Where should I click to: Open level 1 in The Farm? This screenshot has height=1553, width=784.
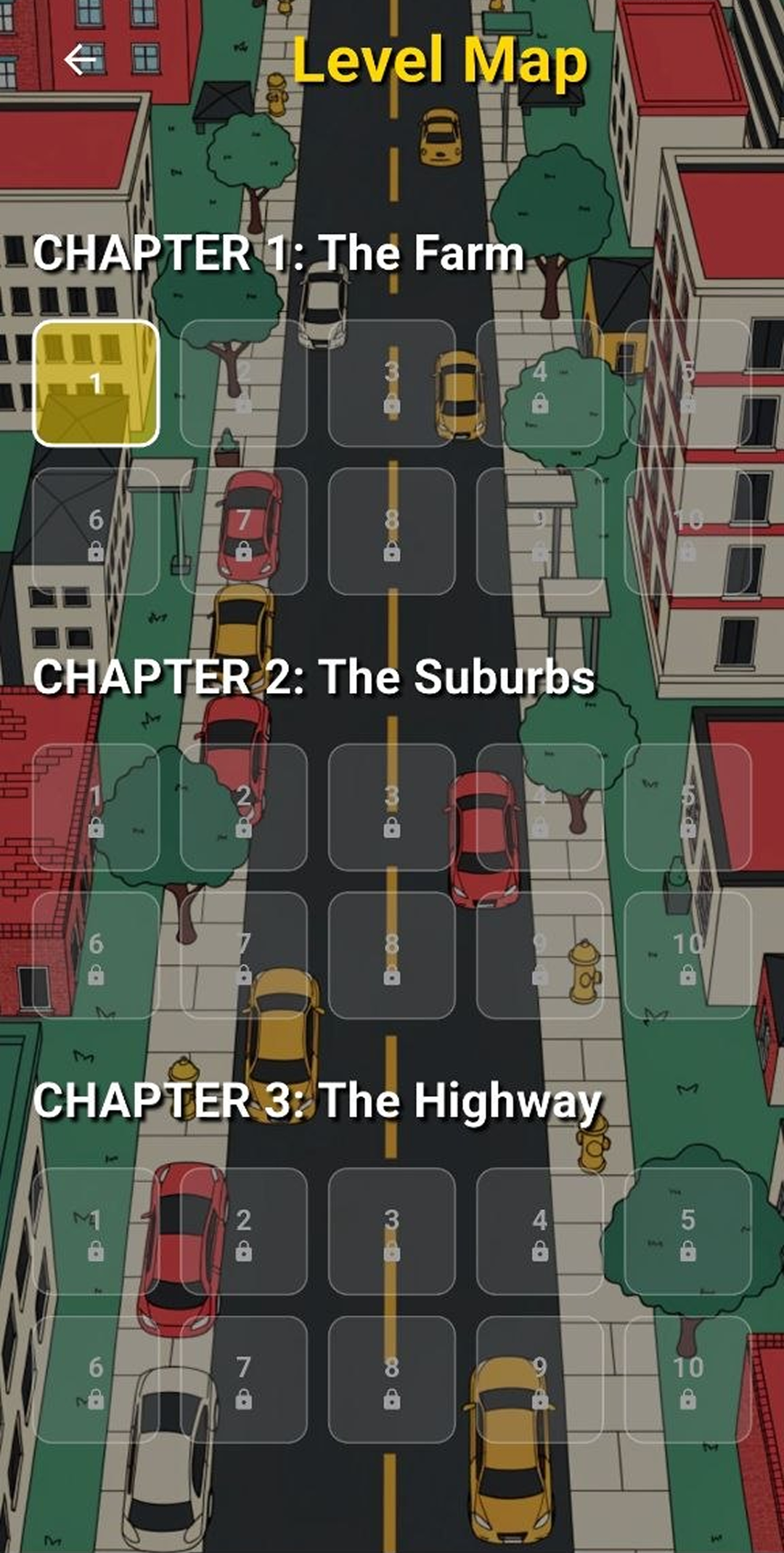pos(96,383)
